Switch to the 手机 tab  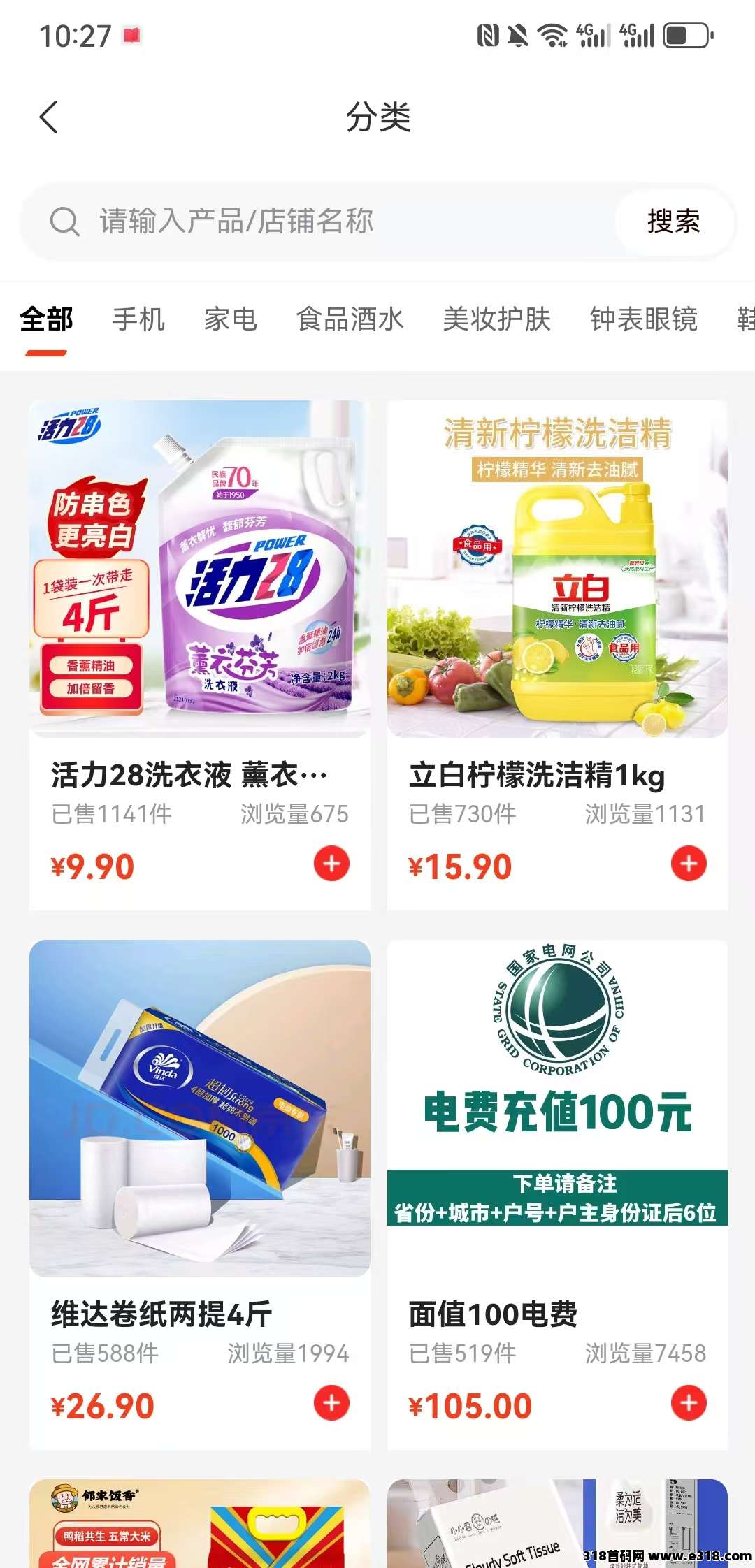(x=138, y=320)
